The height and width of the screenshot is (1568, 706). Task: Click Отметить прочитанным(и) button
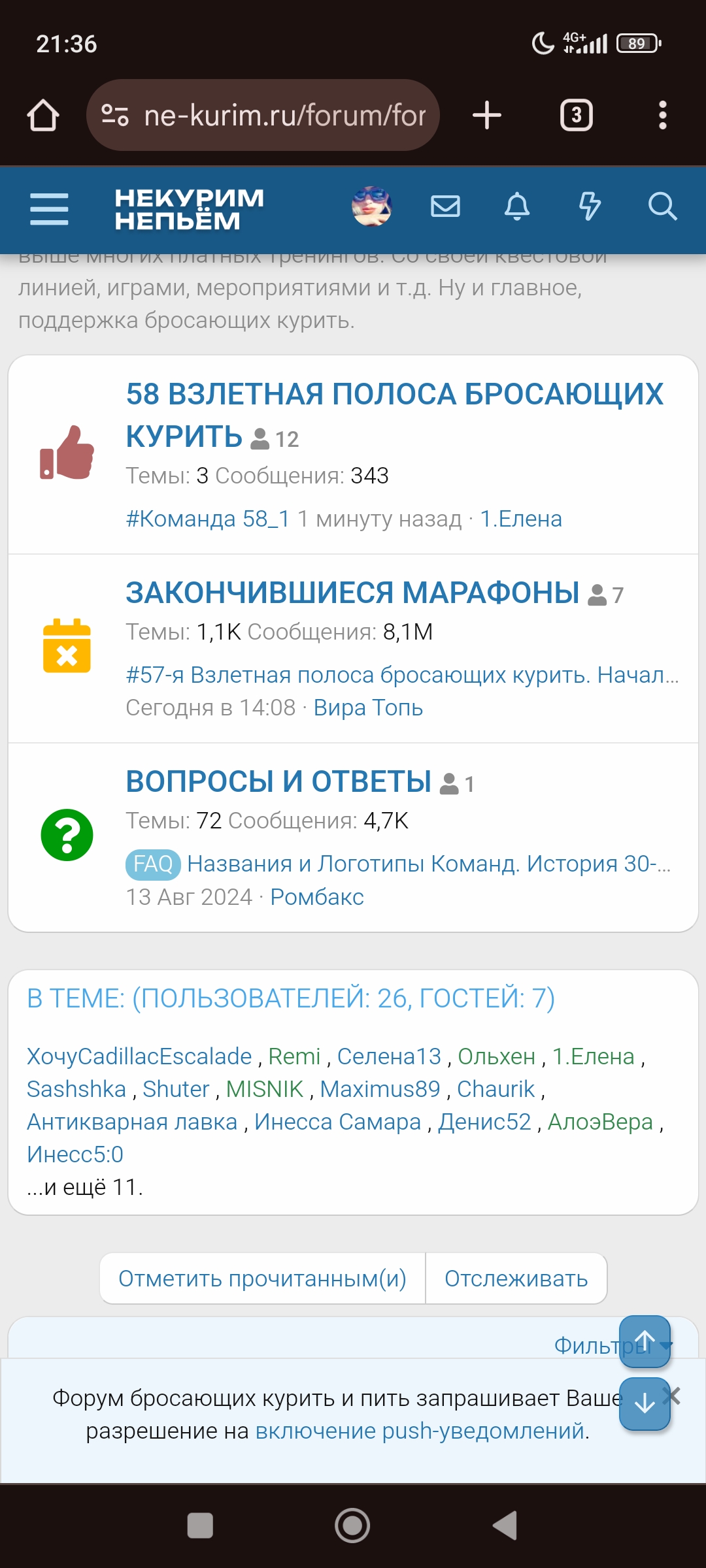(x=261, y=1279)
